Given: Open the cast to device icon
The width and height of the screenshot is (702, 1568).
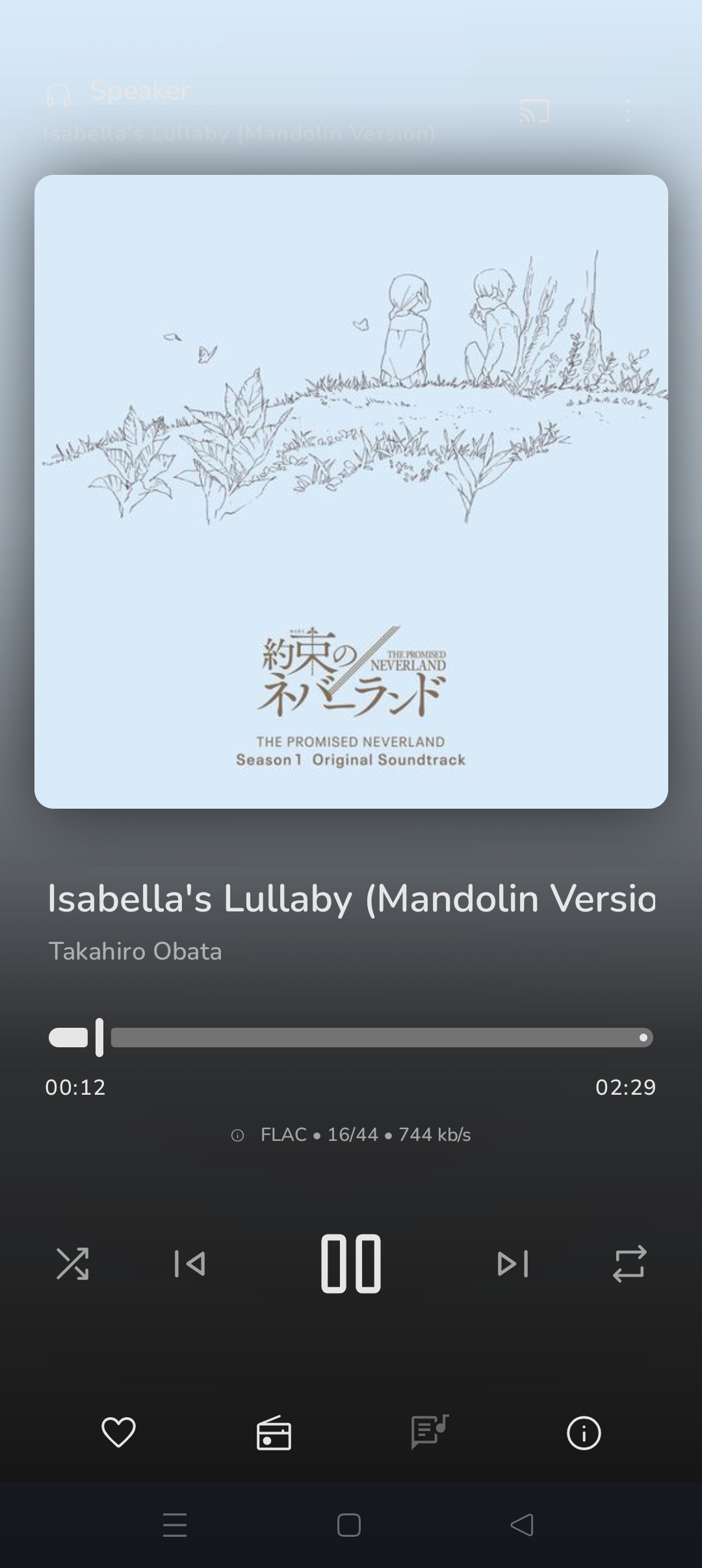Looking at the screenshot, I should (534, 111).
